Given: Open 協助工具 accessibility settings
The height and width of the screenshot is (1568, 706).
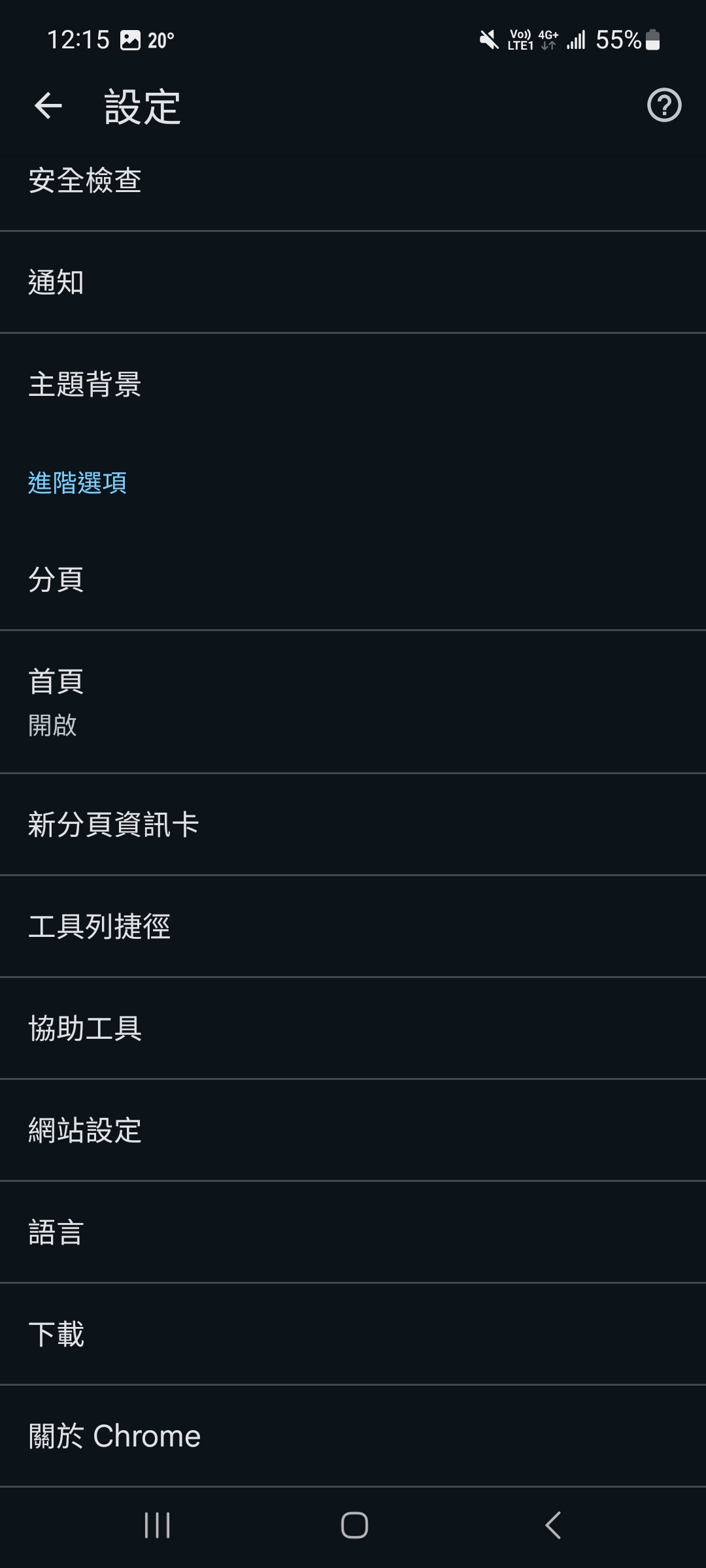Looking at the screenshot, I should (x=353, y=1028).
